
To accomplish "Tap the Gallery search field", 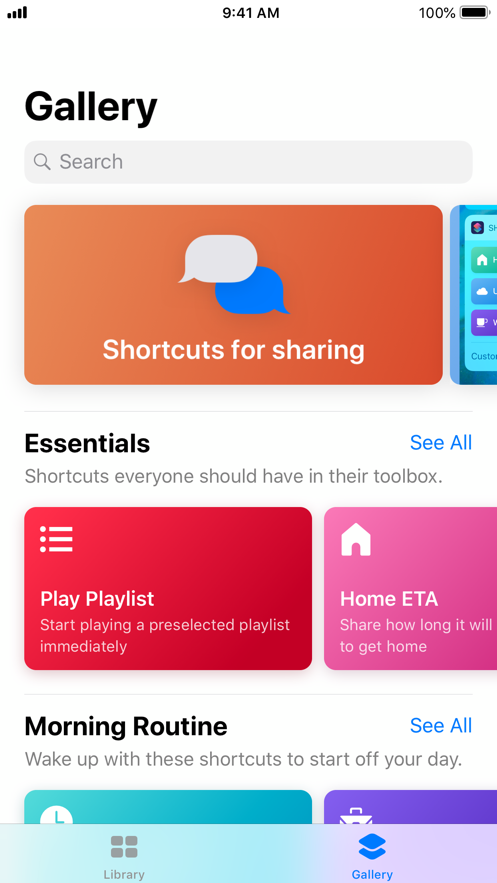I will [x=248, y=162].
